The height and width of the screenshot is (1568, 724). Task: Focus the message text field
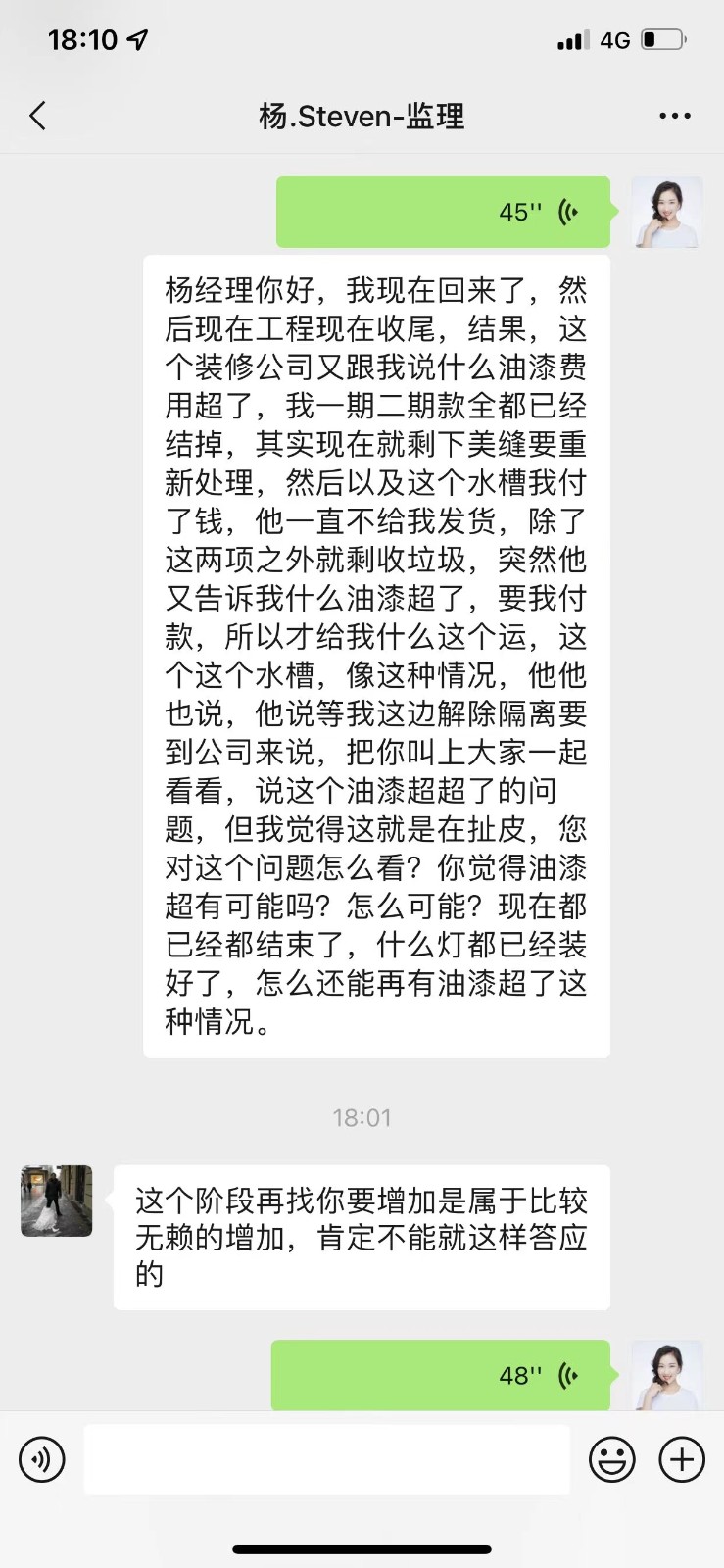coord(326,1459)
